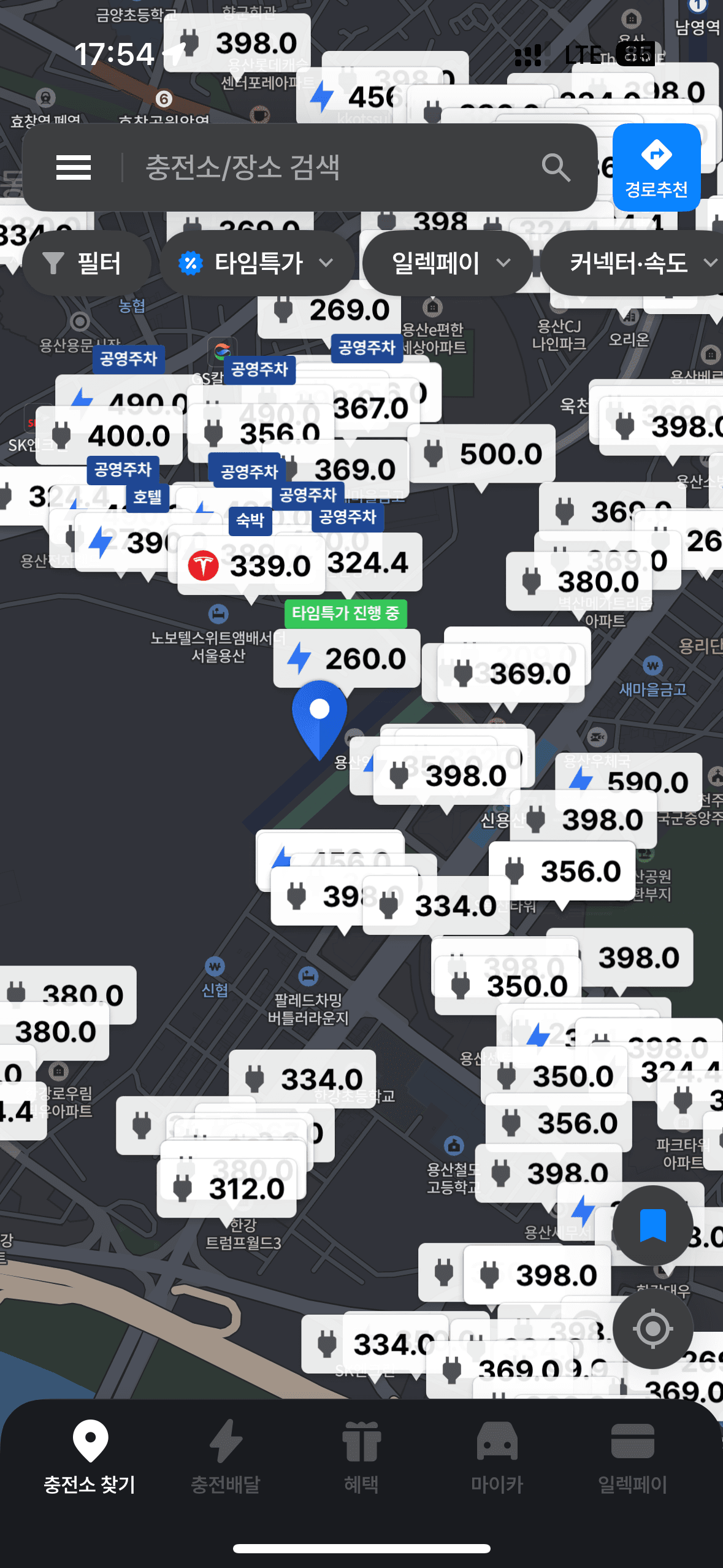Switch to the 충전배달 tab
The width and height of the screenshot is (723, 1568).
pos(226,1458)
